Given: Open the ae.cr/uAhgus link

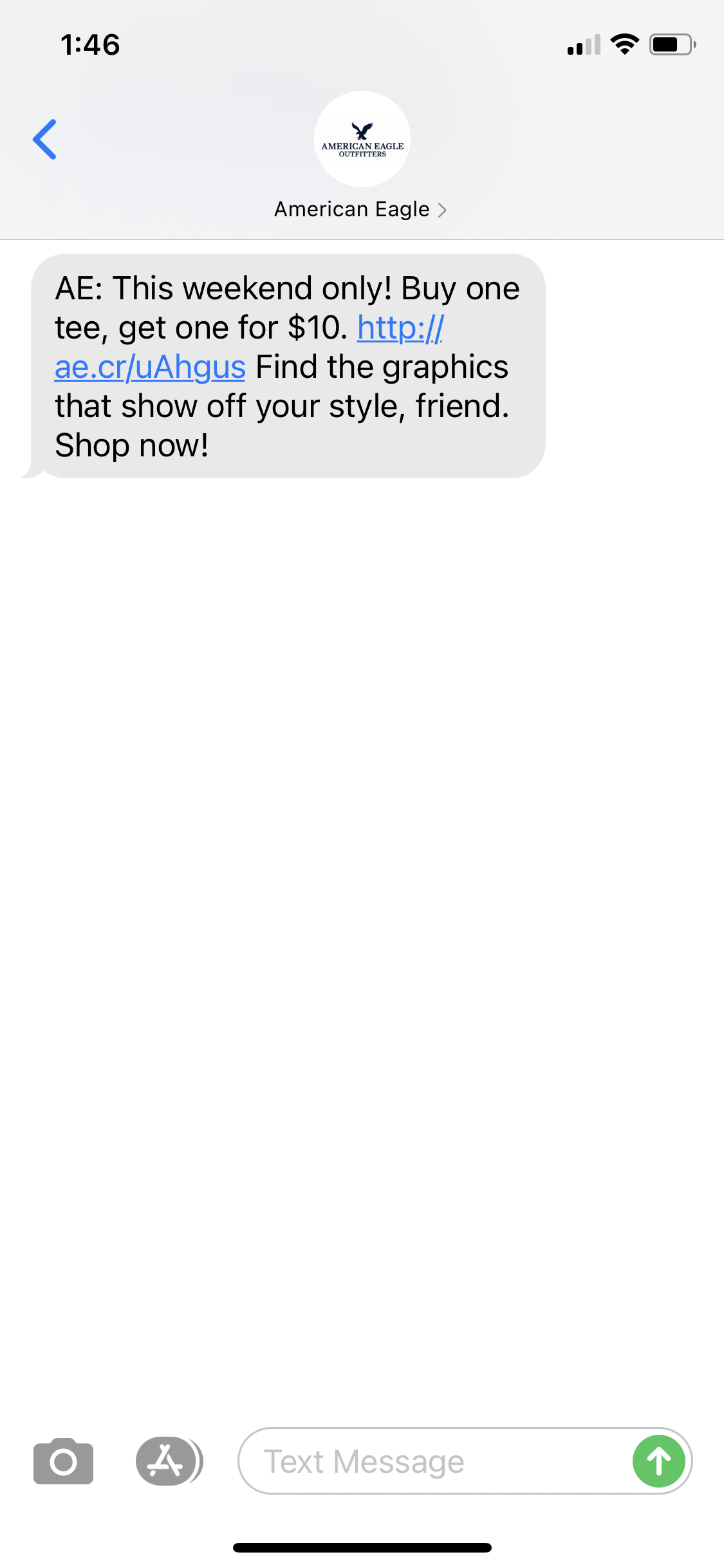Looking at the screenshot, I should [150, 368].
